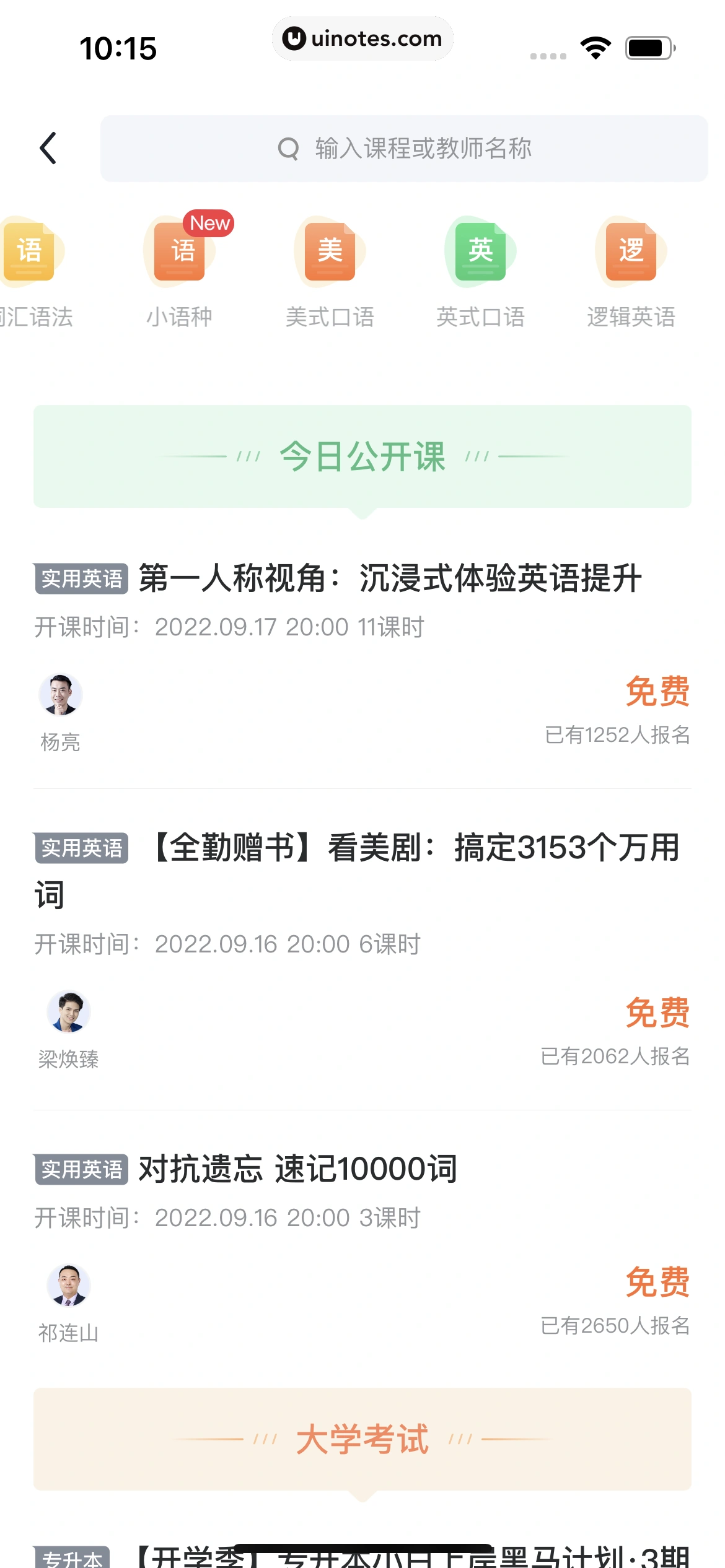Tap the battery indicator
This screenshot has height=1568, width=725.
tap(649, 46)
